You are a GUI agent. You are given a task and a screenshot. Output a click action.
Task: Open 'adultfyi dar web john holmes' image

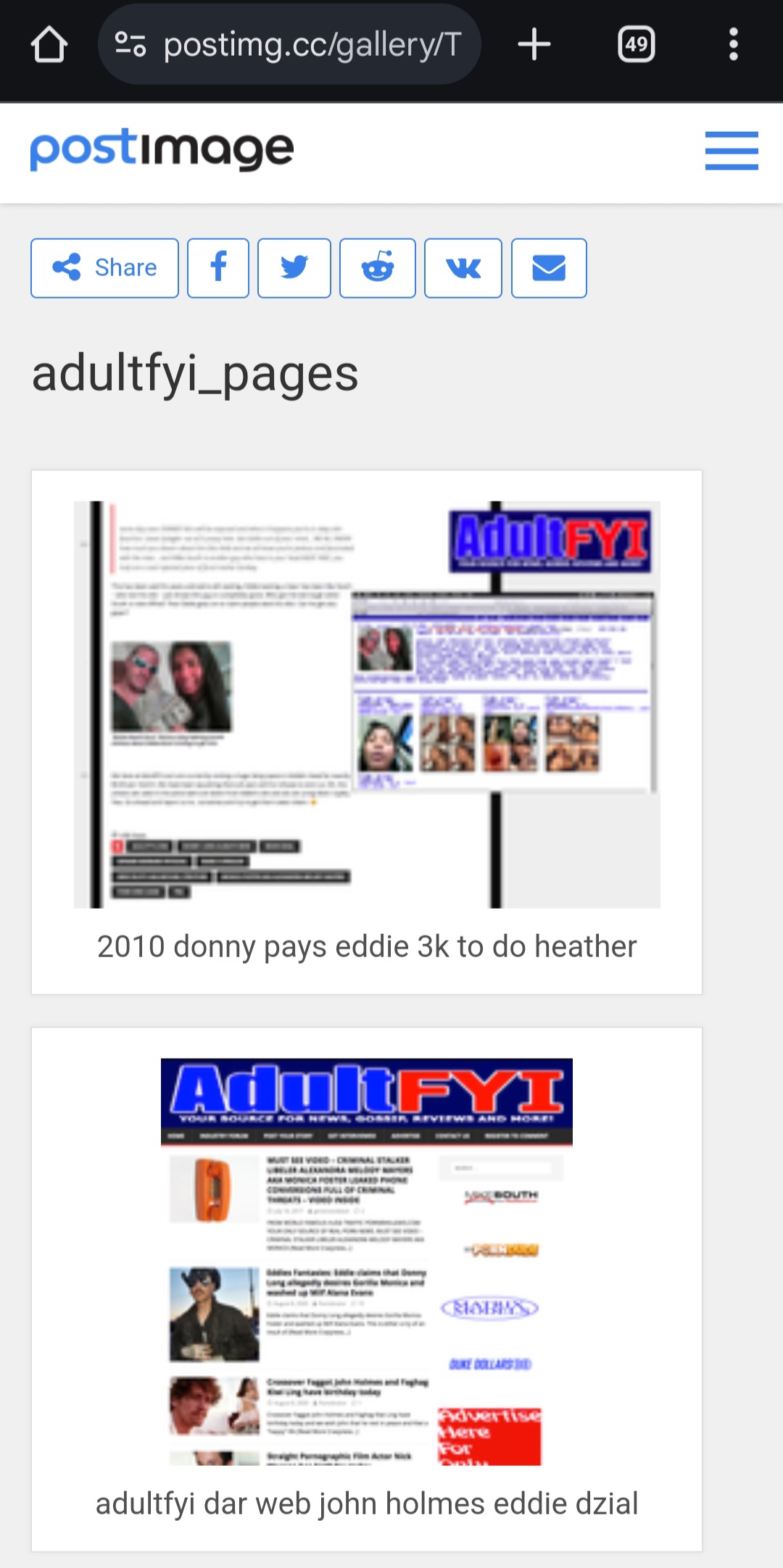pos(367,1262)
